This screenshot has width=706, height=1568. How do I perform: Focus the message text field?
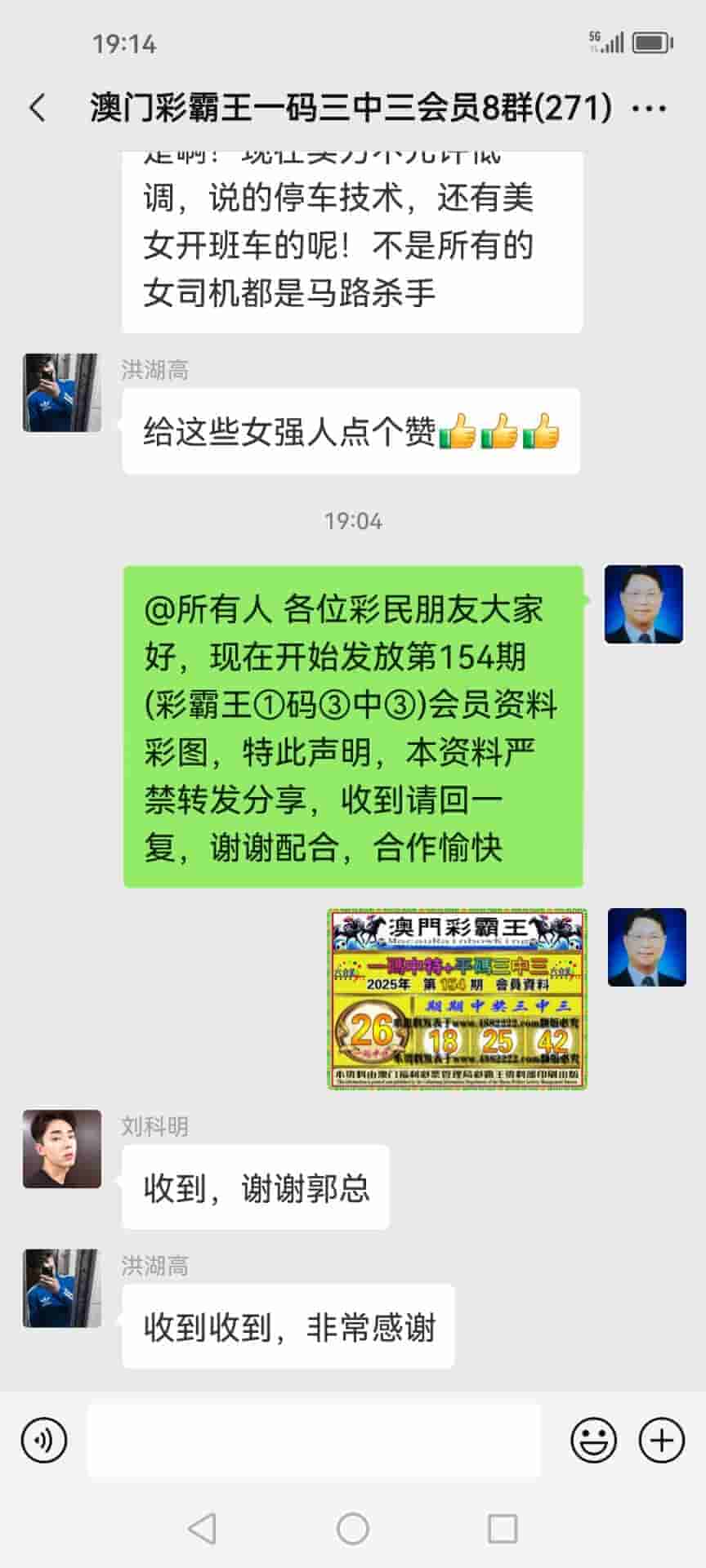pyautogui.click(x=314, y=1440)
